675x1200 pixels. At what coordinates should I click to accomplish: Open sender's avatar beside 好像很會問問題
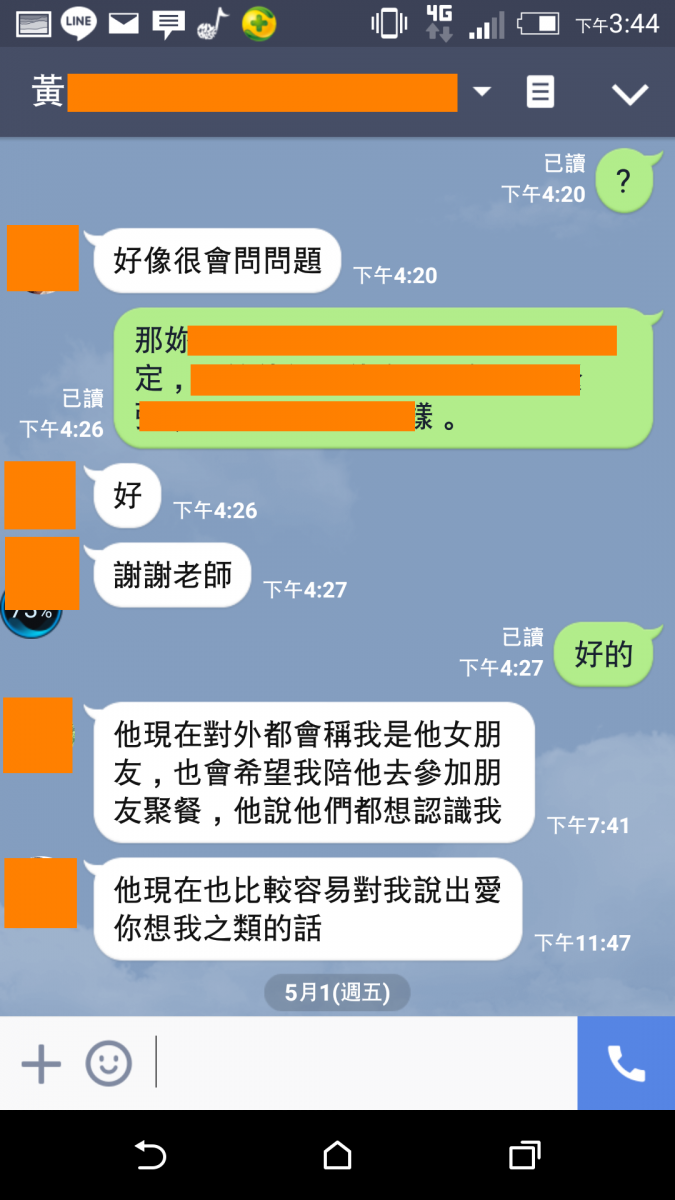(43, 259)
